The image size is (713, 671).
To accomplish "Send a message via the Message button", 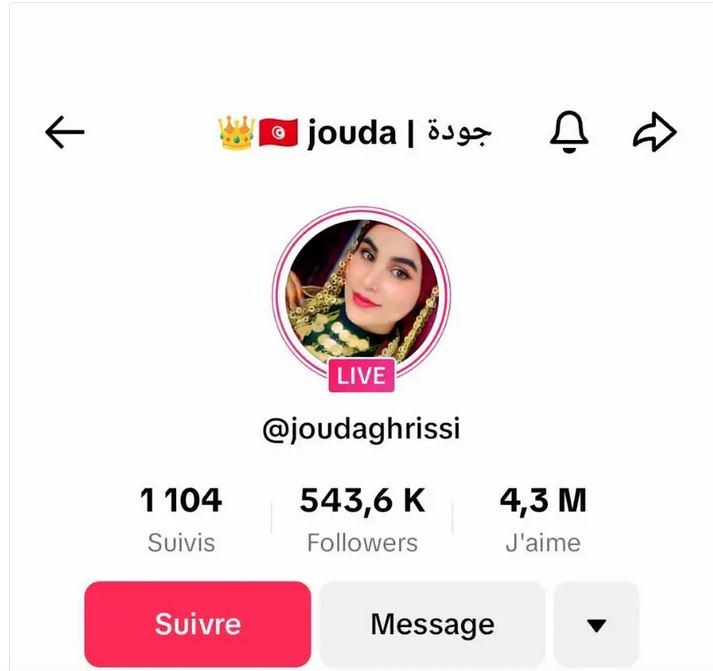I will (x=432, y=624).
